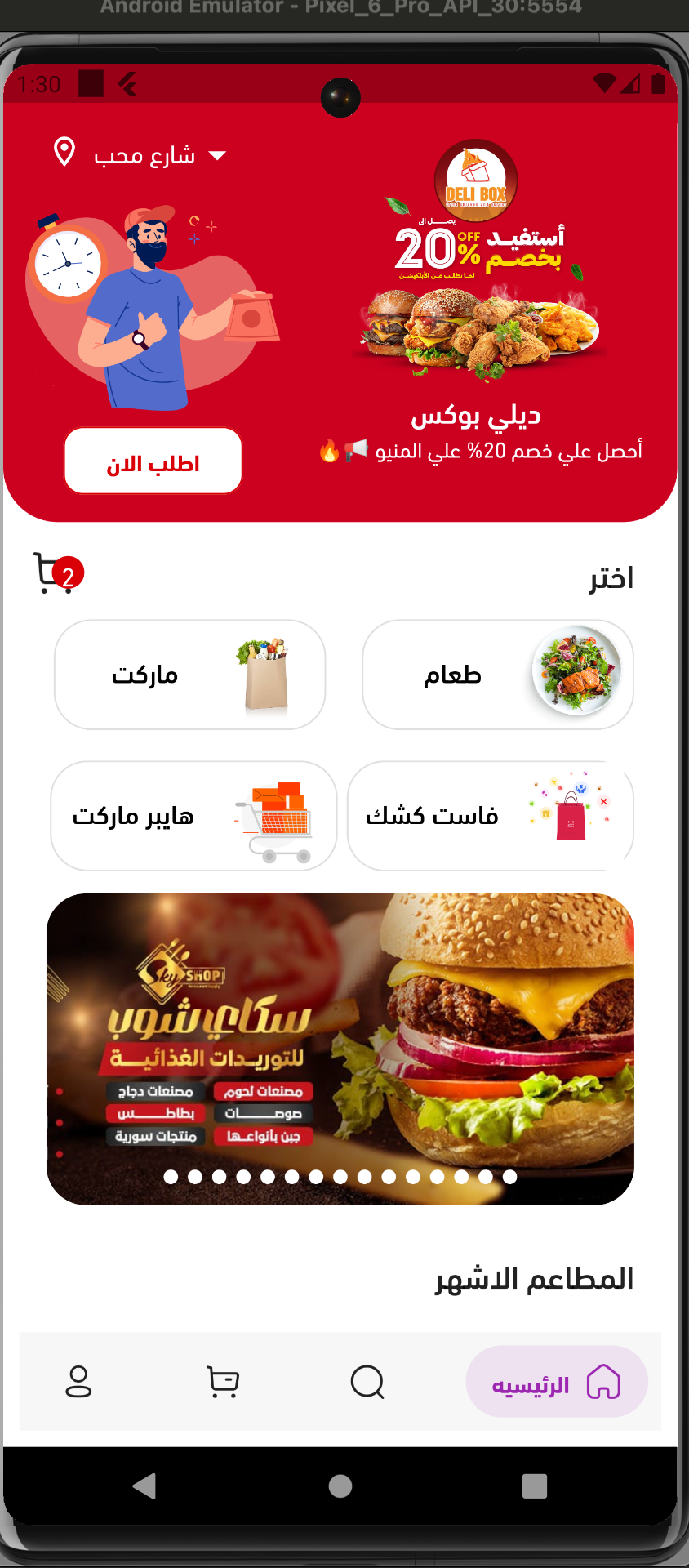Screen dimensions: 689x1568
Task: Tap the location pin icon
Action: click(x=64, y=154)
